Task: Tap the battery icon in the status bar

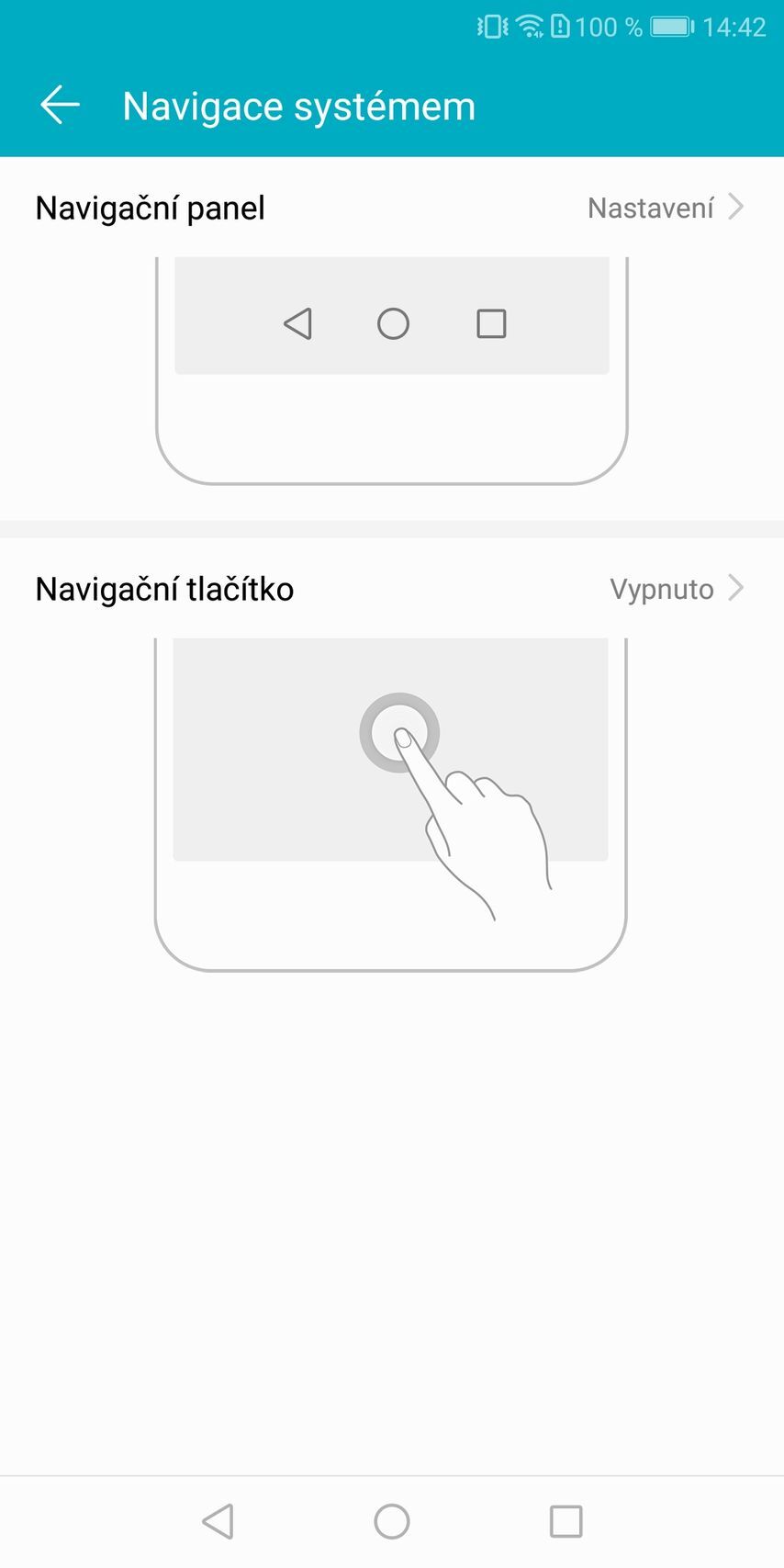Action: pos(670,26)
